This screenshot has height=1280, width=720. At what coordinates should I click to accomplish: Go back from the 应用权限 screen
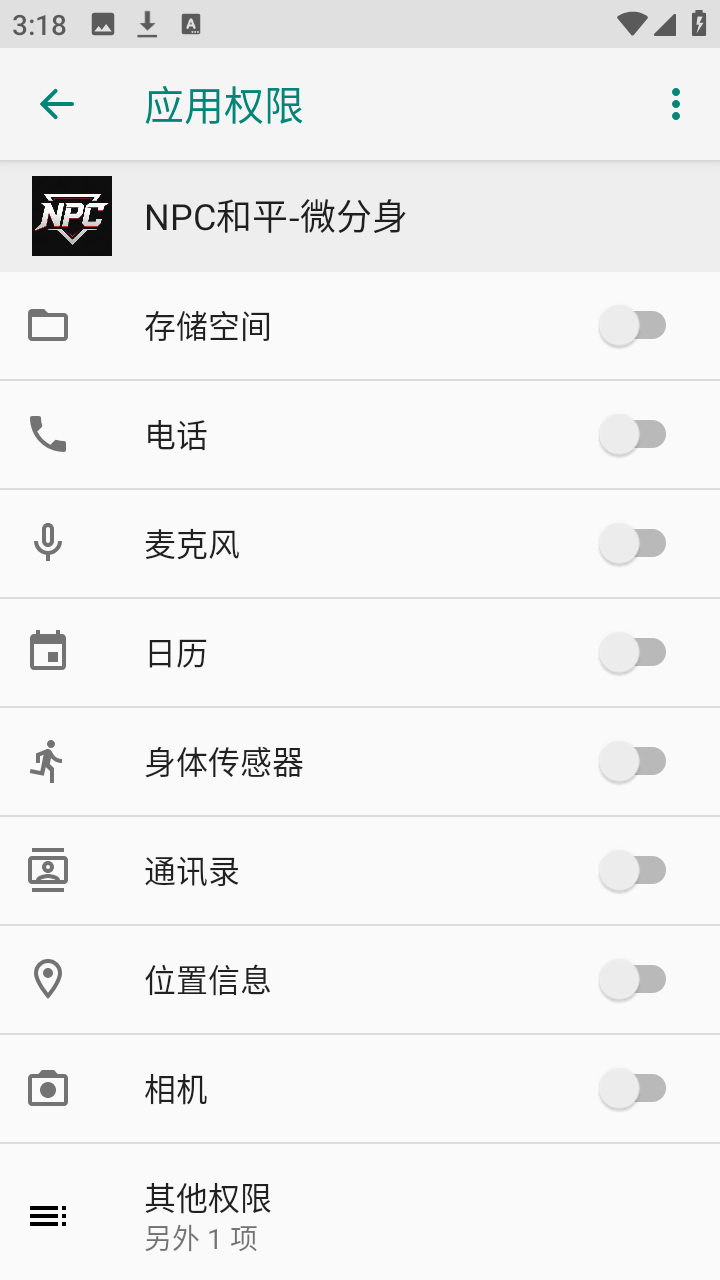point(57,104)
